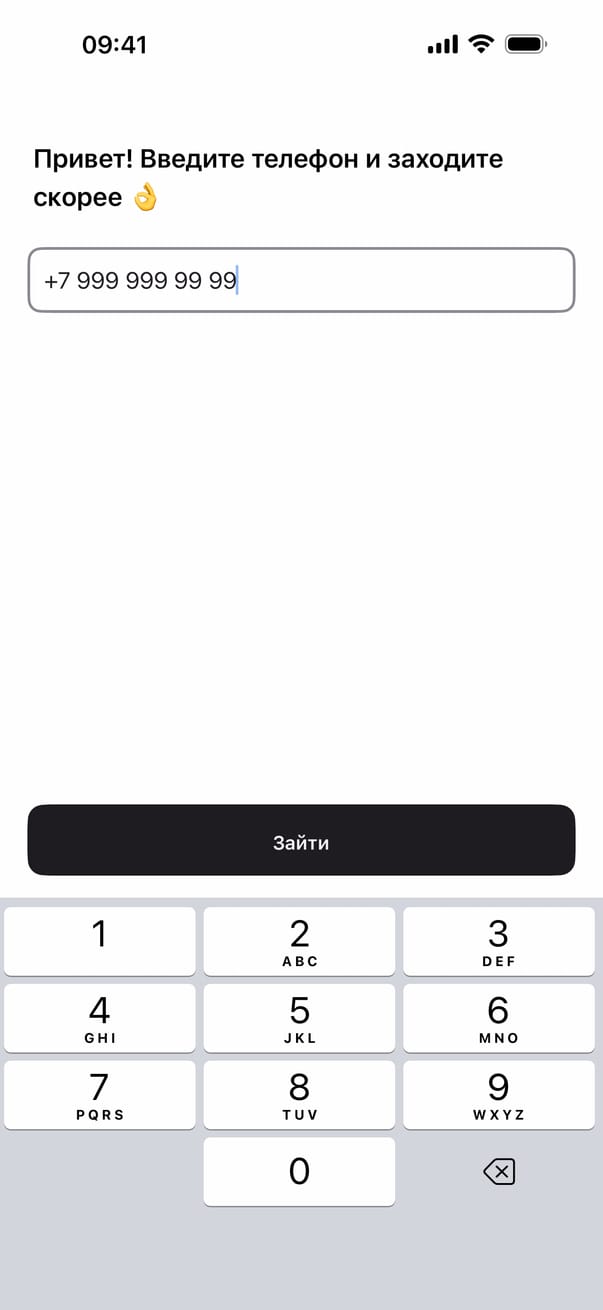Tap the Зайти login button
This screenshot has height=1310, width=603.
301,841
